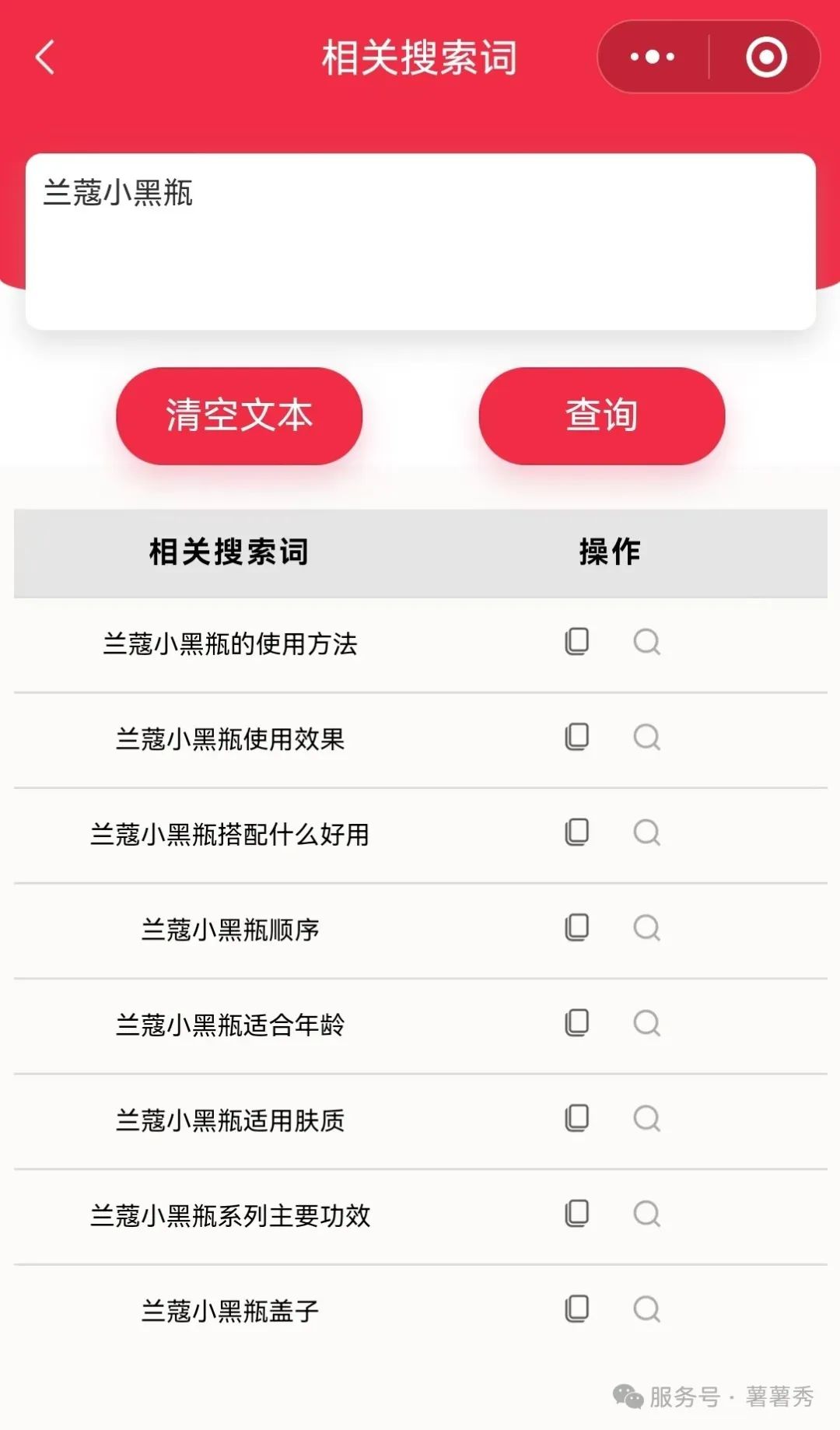Copy the keyword 兰蔻小黑瓶使用效果
This screenshot has width=840, height=1430.
click(576, 737)
